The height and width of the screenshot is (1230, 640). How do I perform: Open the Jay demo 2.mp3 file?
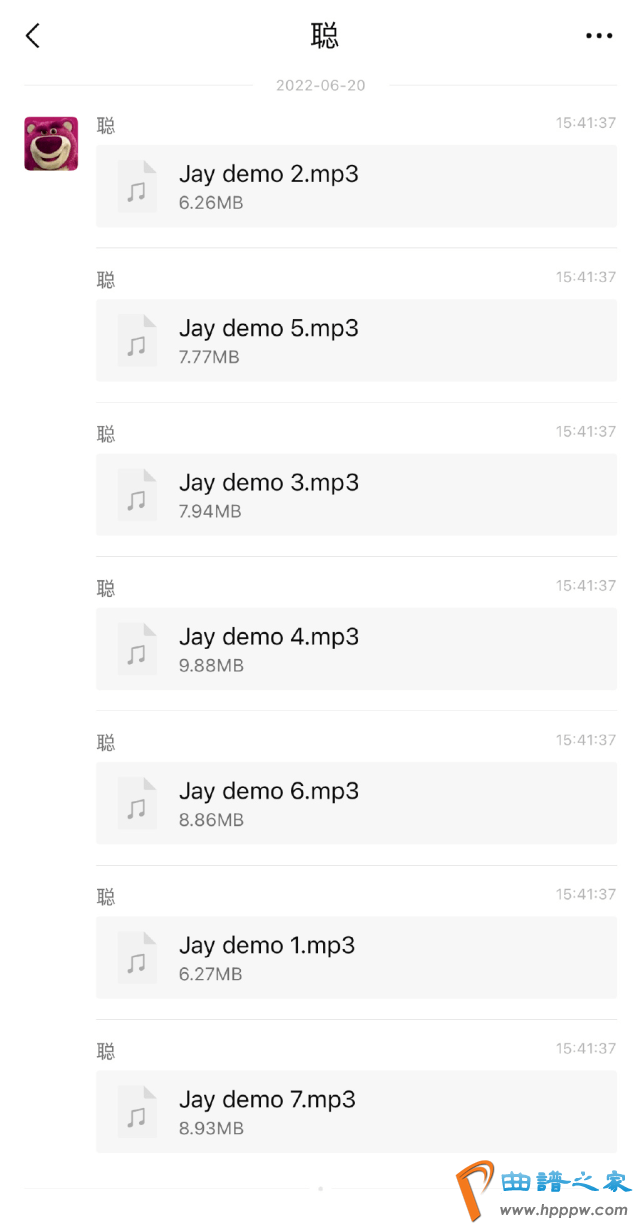356,187
